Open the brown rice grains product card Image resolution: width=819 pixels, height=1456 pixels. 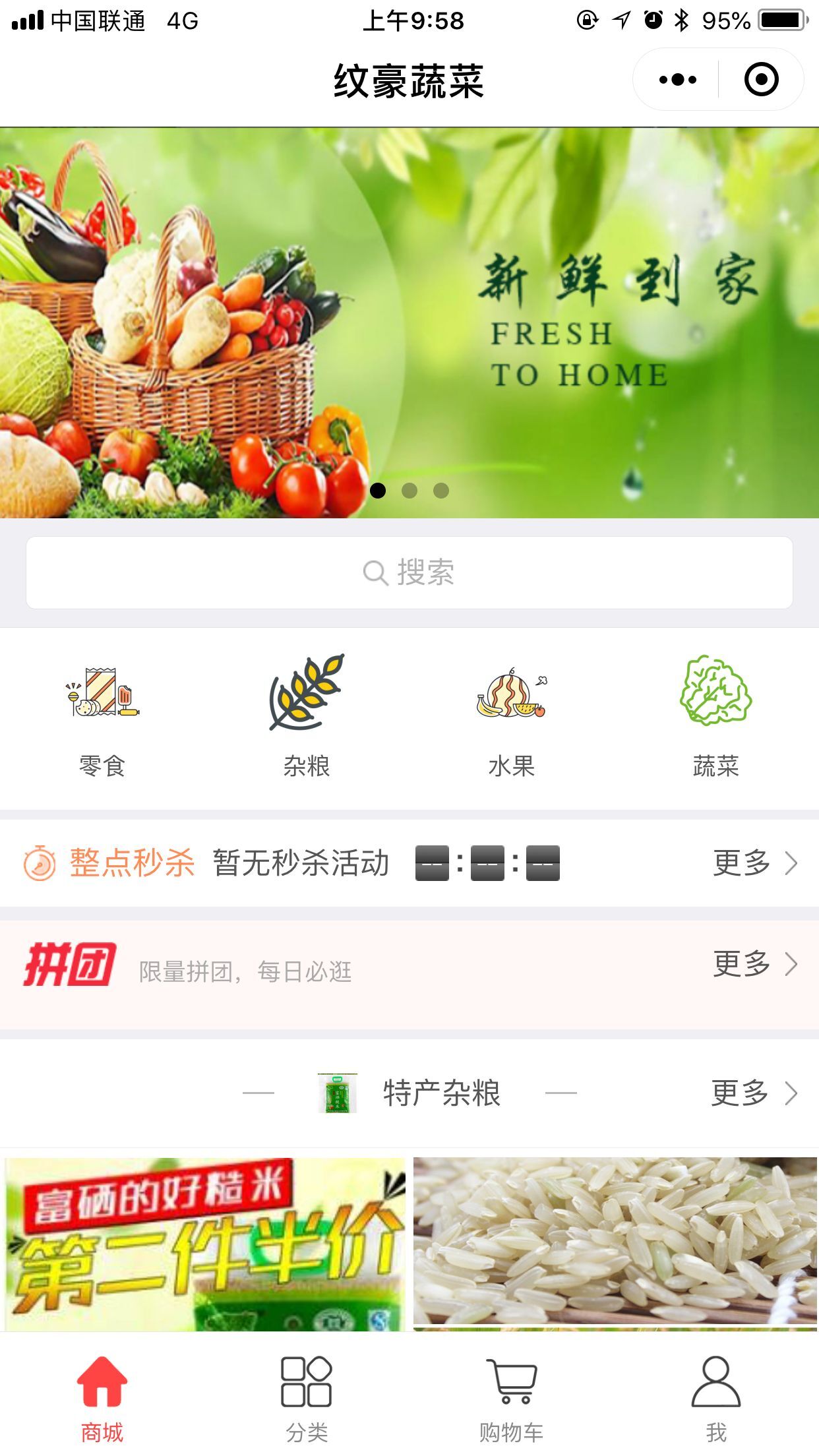(615, 1244)
